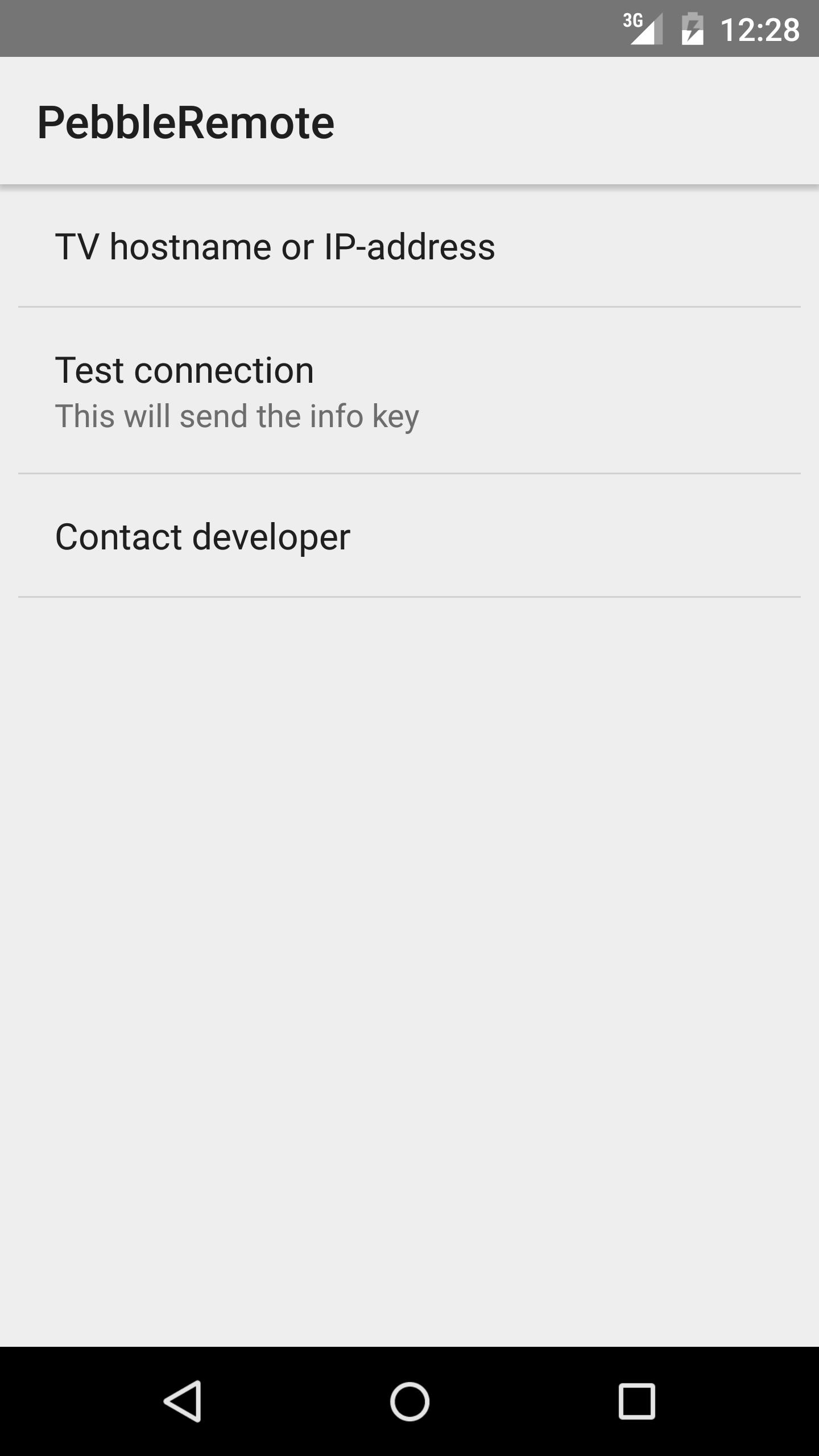Tap the home button in navigation bar
This screenshot has width=819, height=1456.
coord(409,1401)
